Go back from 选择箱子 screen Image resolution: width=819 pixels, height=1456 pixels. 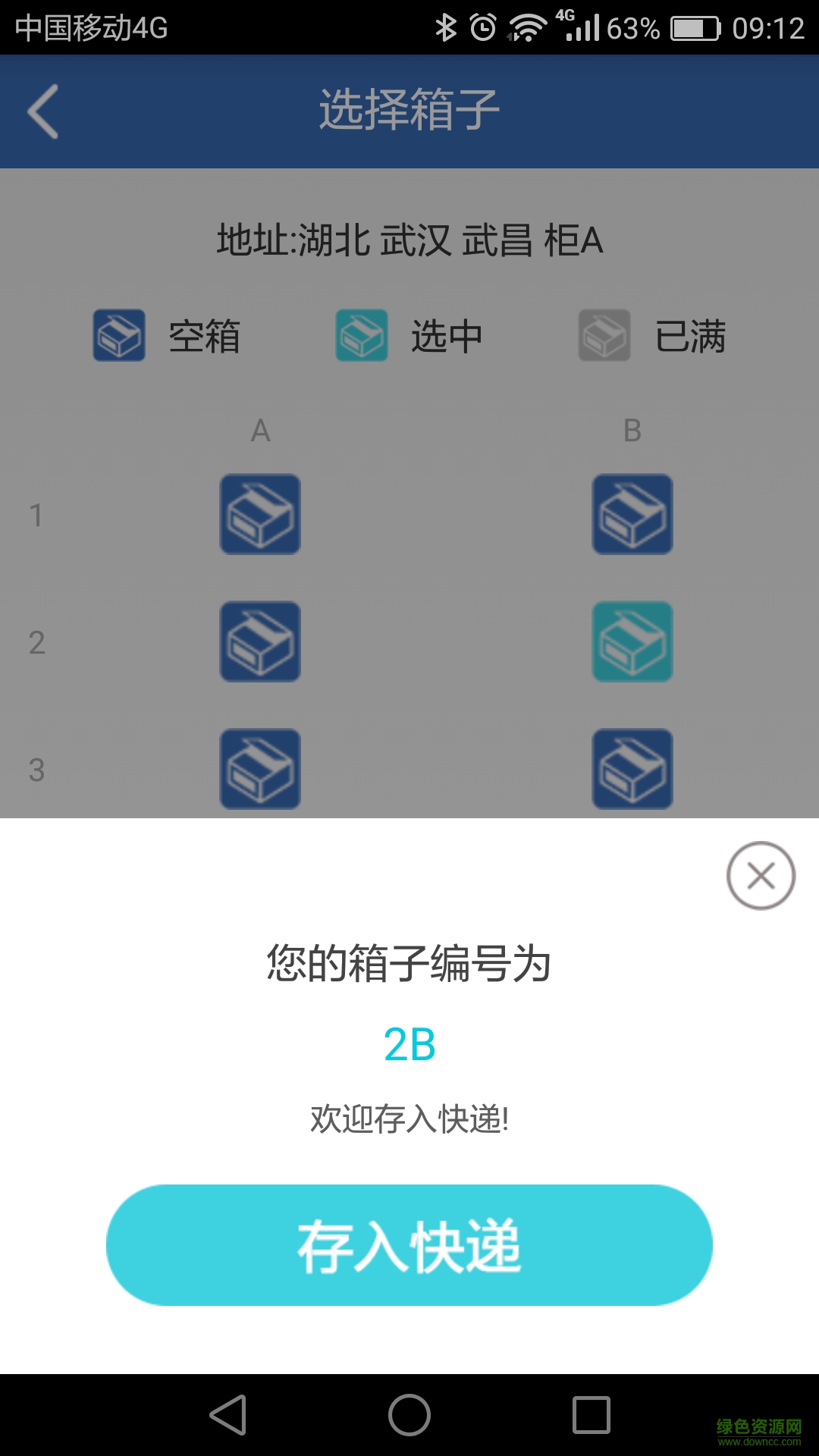coord(43,111)
